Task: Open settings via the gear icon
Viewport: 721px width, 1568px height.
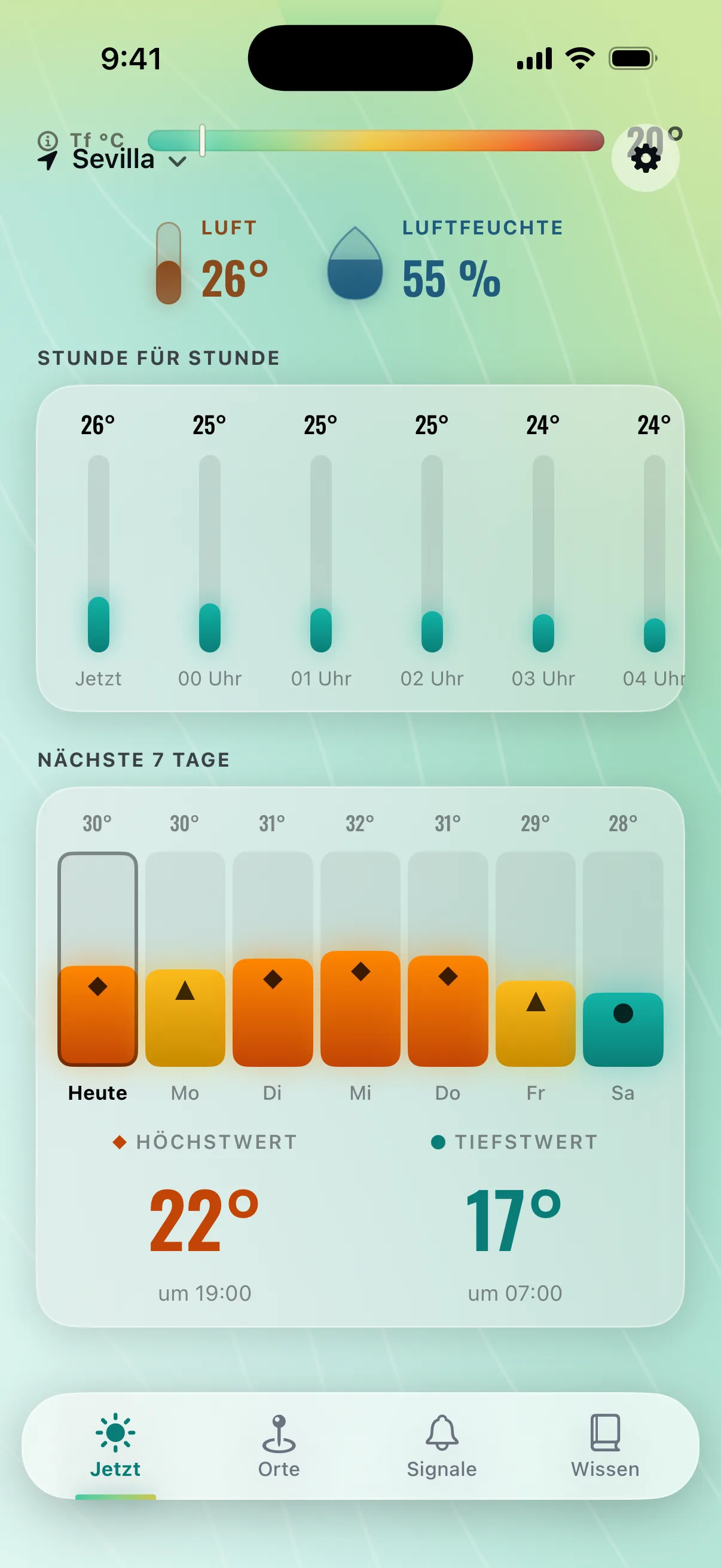Action: [645, 159]
